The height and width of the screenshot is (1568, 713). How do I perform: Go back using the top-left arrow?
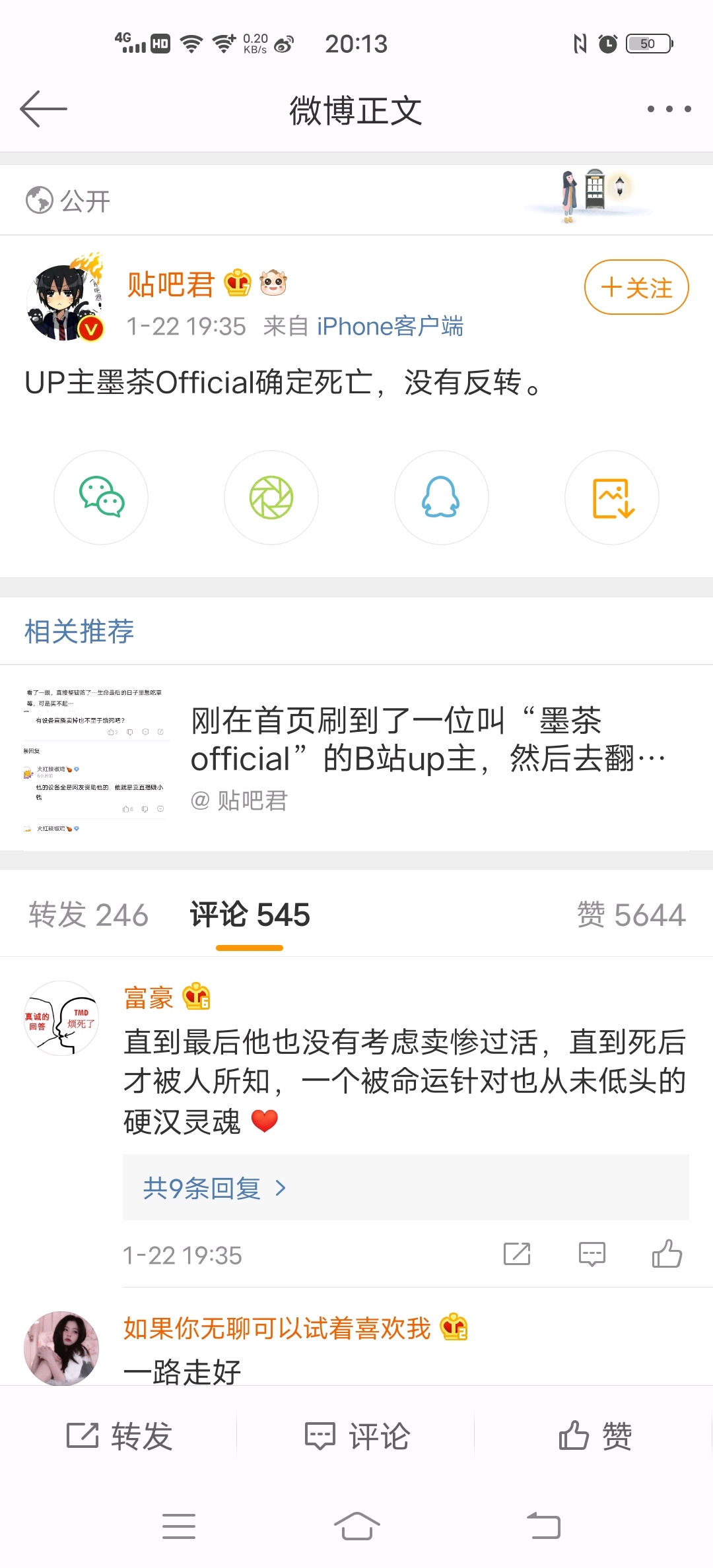pos(44,109)
